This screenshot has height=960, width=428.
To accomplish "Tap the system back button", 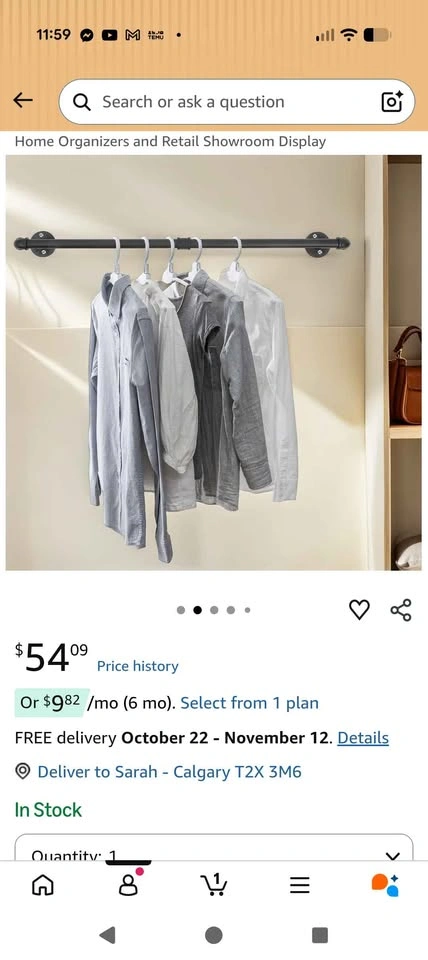I will tap(107, 935).
